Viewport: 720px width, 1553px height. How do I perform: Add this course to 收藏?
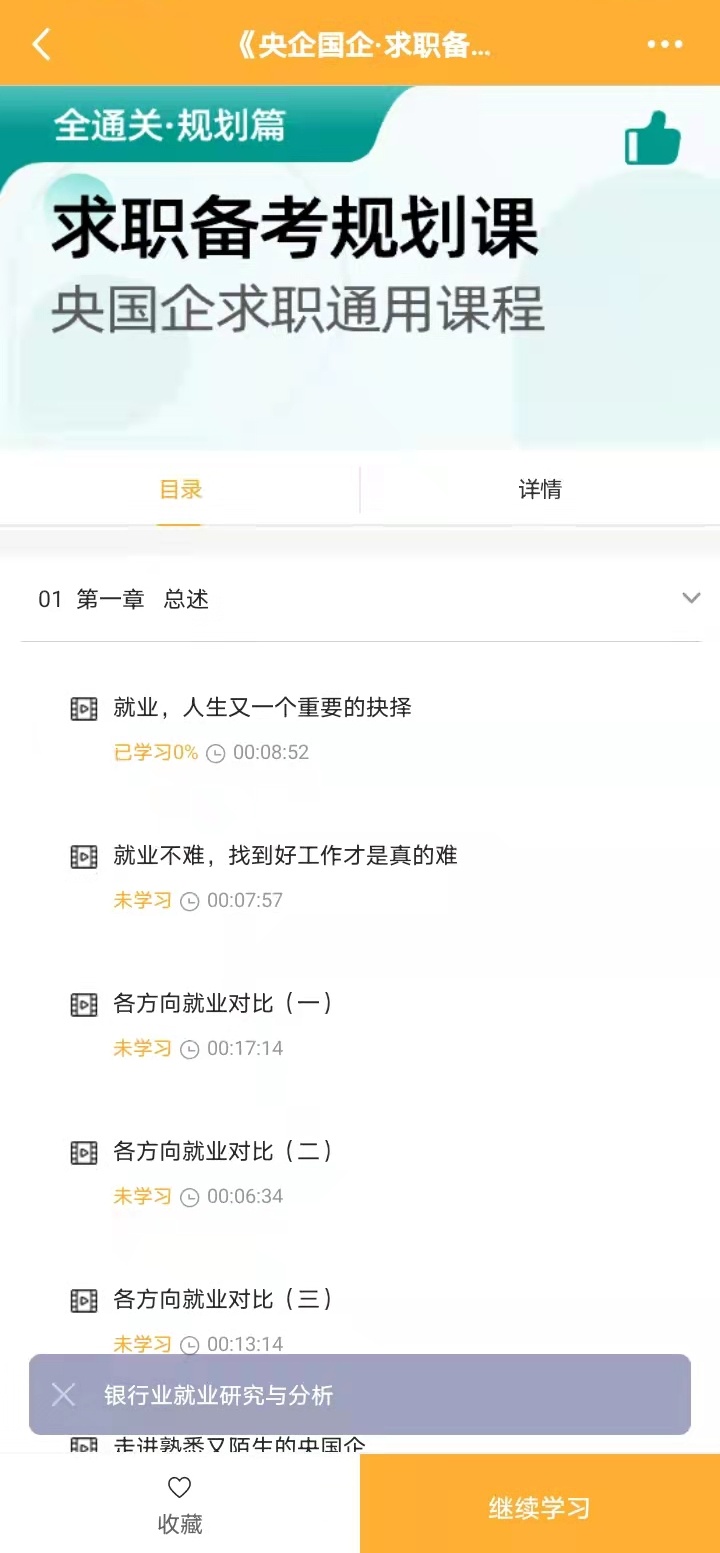tap(180, 1503)
